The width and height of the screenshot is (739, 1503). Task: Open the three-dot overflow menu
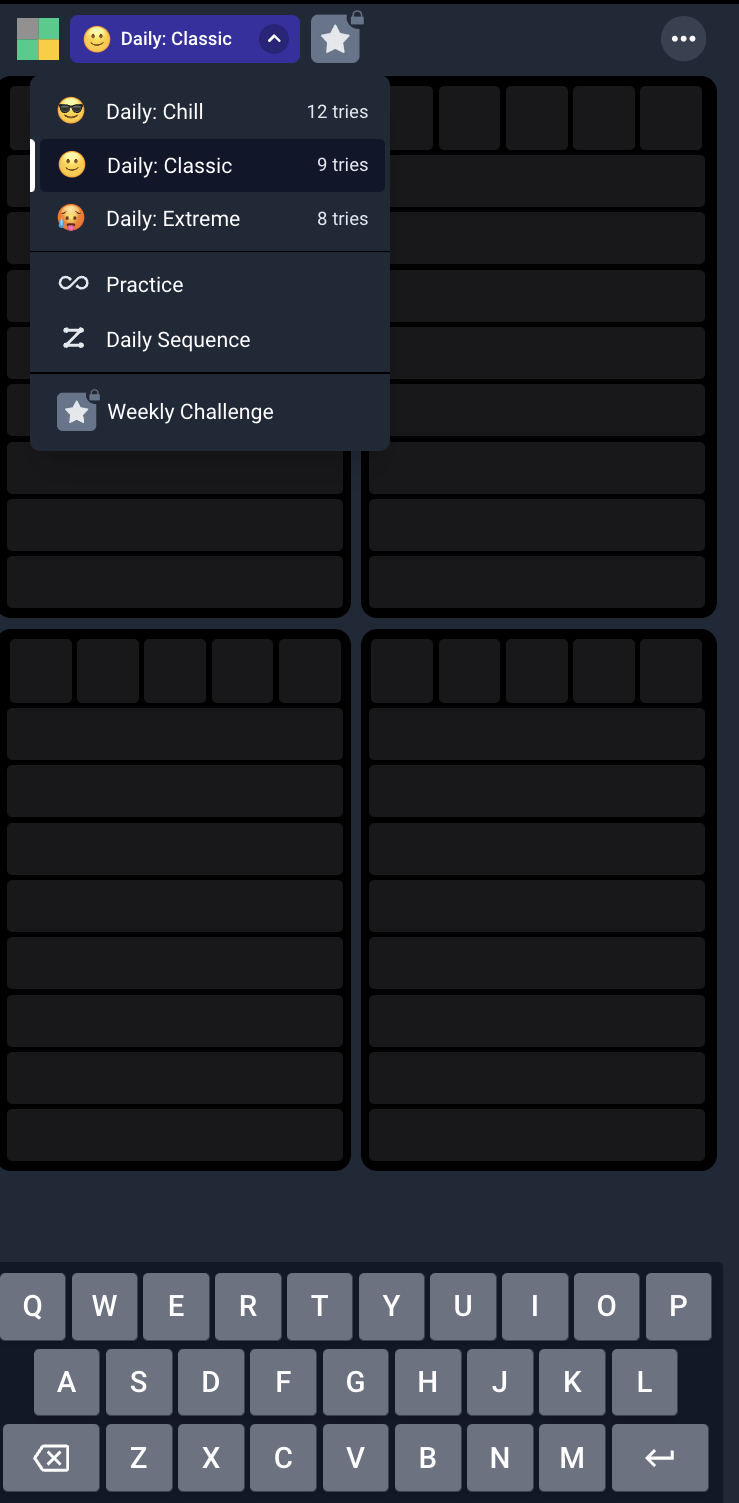click(x=683, y=39)
